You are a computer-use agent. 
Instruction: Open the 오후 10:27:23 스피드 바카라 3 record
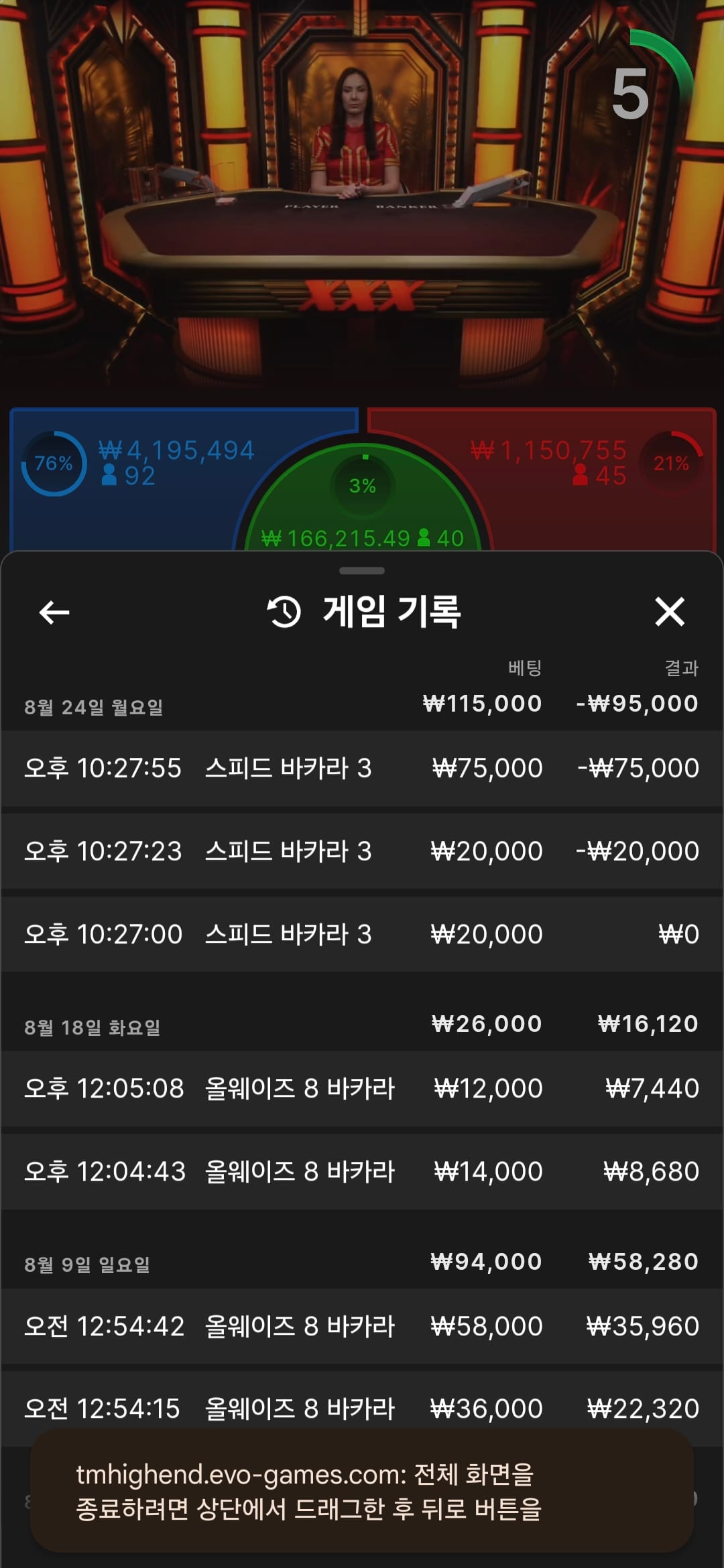click(x=362, y=851)
